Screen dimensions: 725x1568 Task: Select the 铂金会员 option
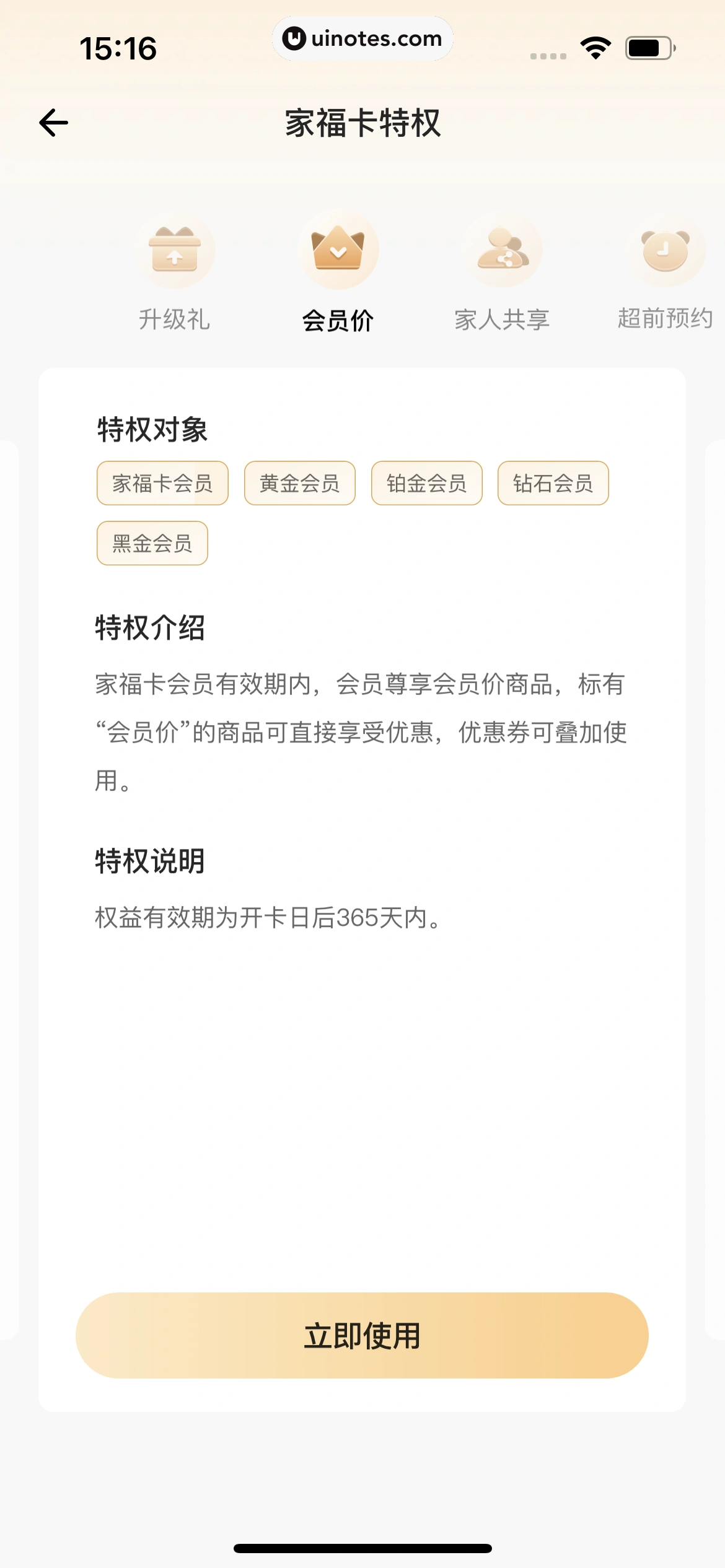click(x=426, y=484)
